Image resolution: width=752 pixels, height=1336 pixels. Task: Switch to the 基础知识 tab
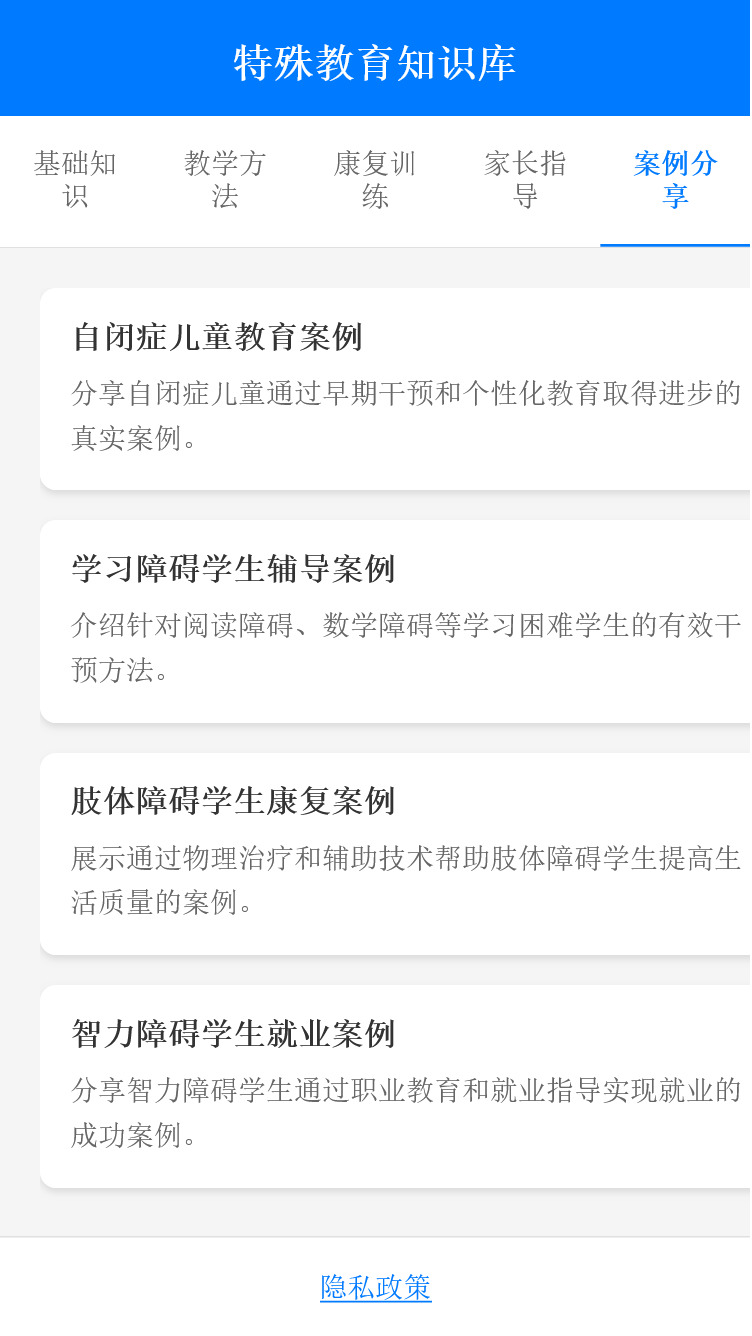[76, 181]
